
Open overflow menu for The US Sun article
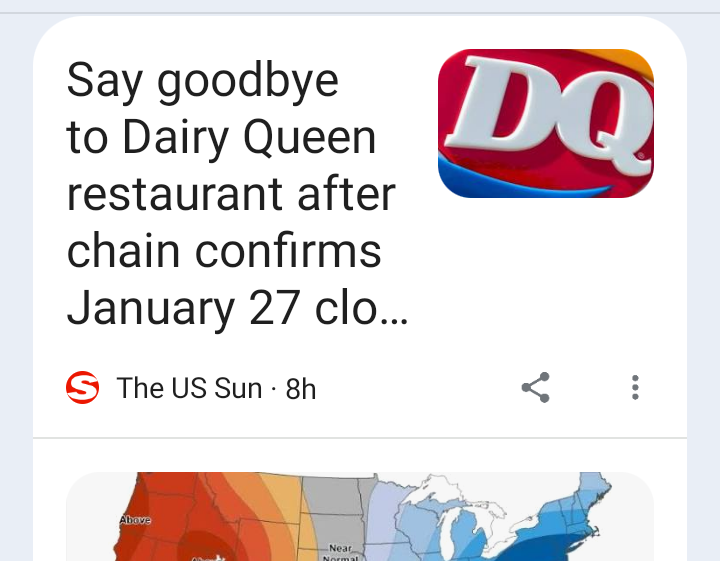click(635, 388)
